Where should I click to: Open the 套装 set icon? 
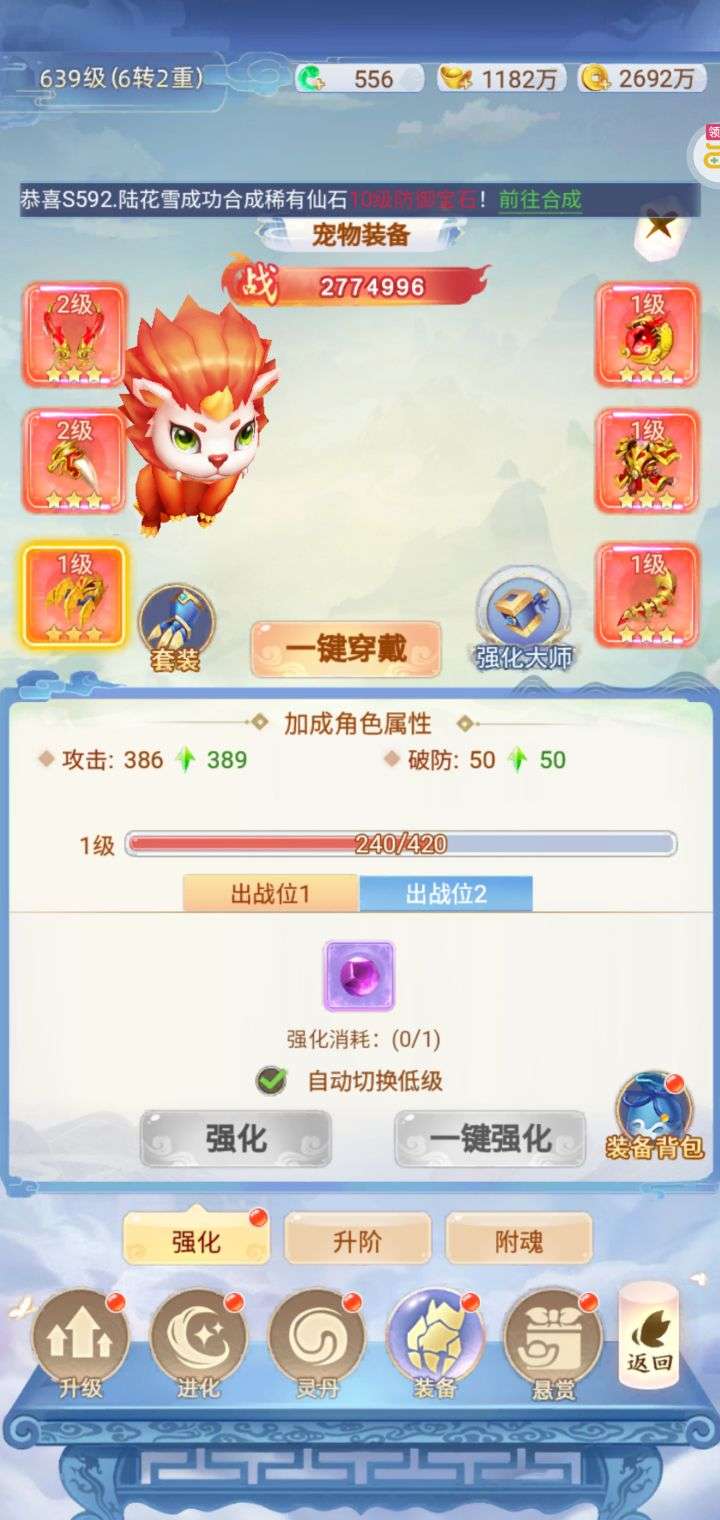click(x=176, y=629)
